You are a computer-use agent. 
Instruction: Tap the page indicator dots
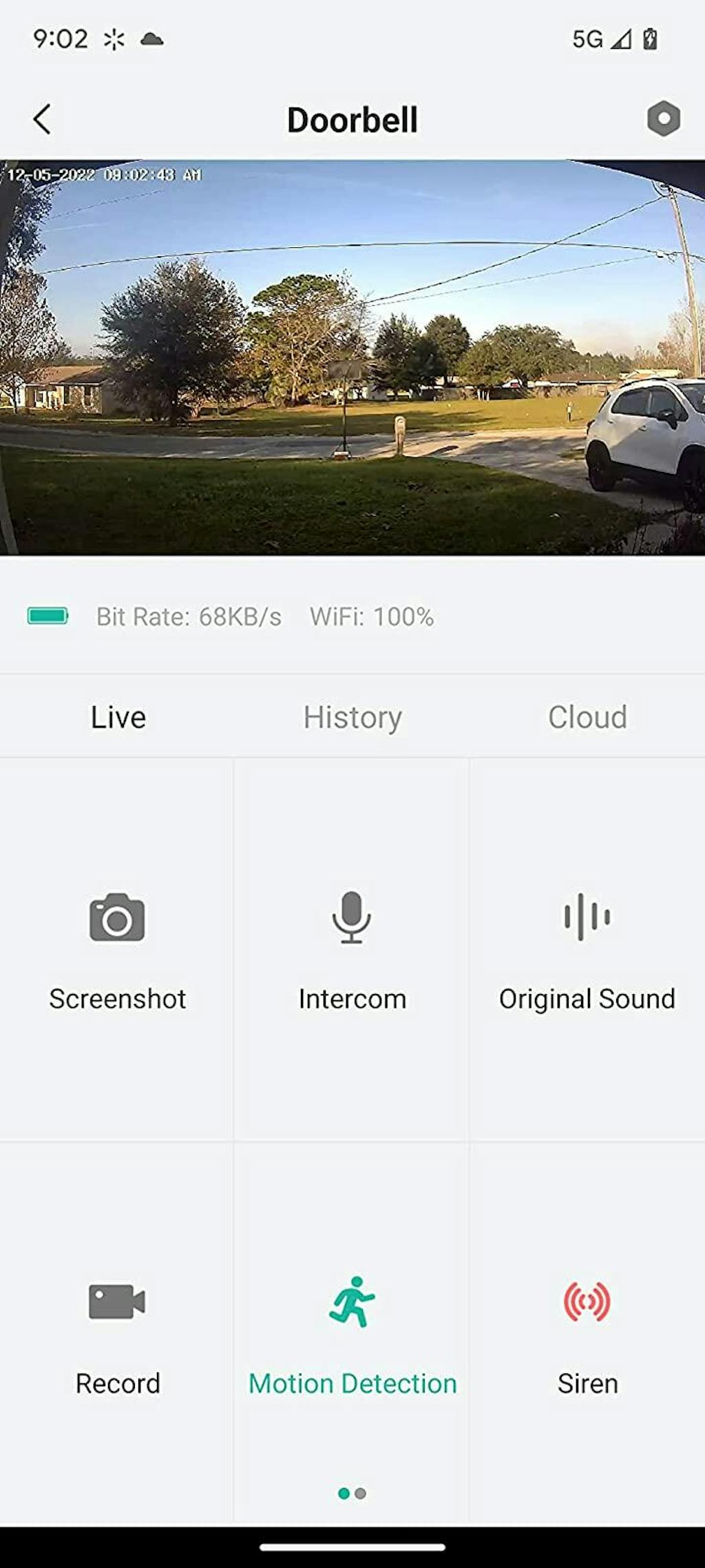point(352,1494)
